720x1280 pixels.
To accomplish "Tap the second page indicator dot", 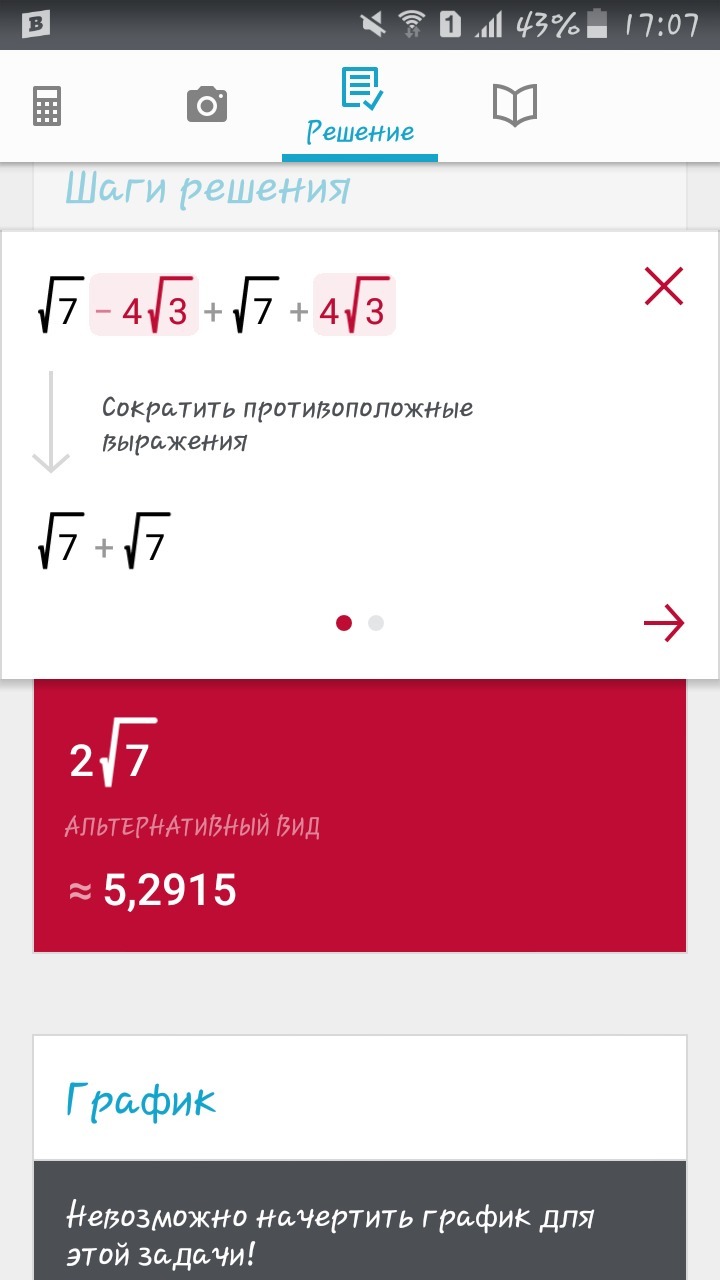I will 376,623.
